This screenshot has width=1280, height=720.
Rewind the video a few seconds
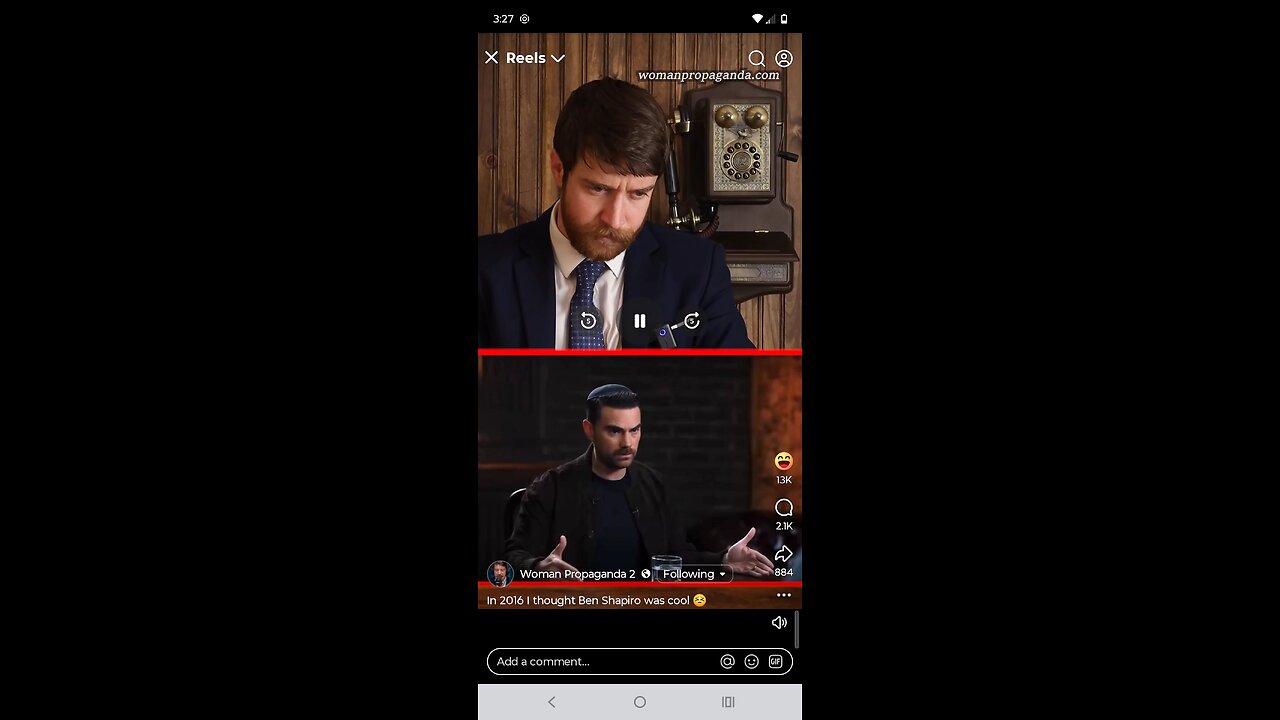pos(588,321)
